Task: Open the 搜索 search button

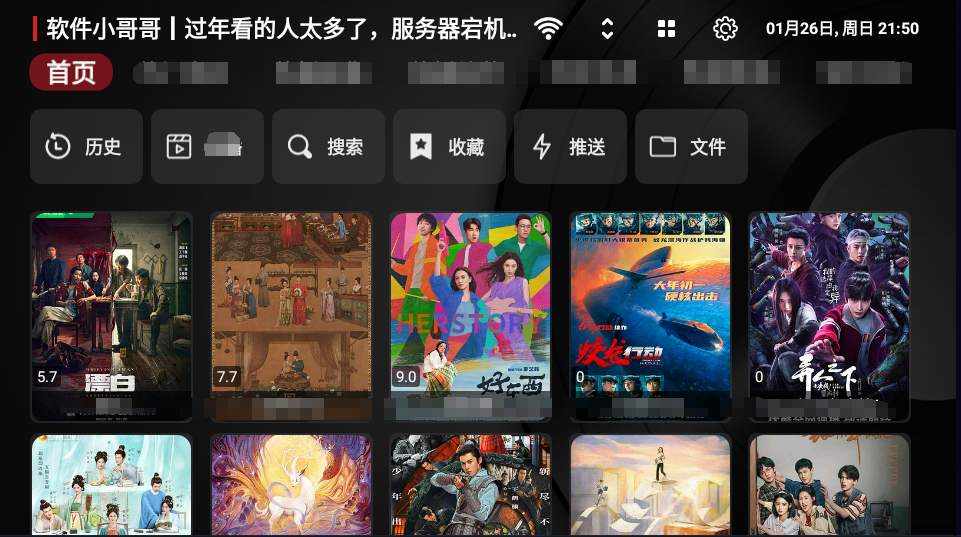Action: coord(327,147)
